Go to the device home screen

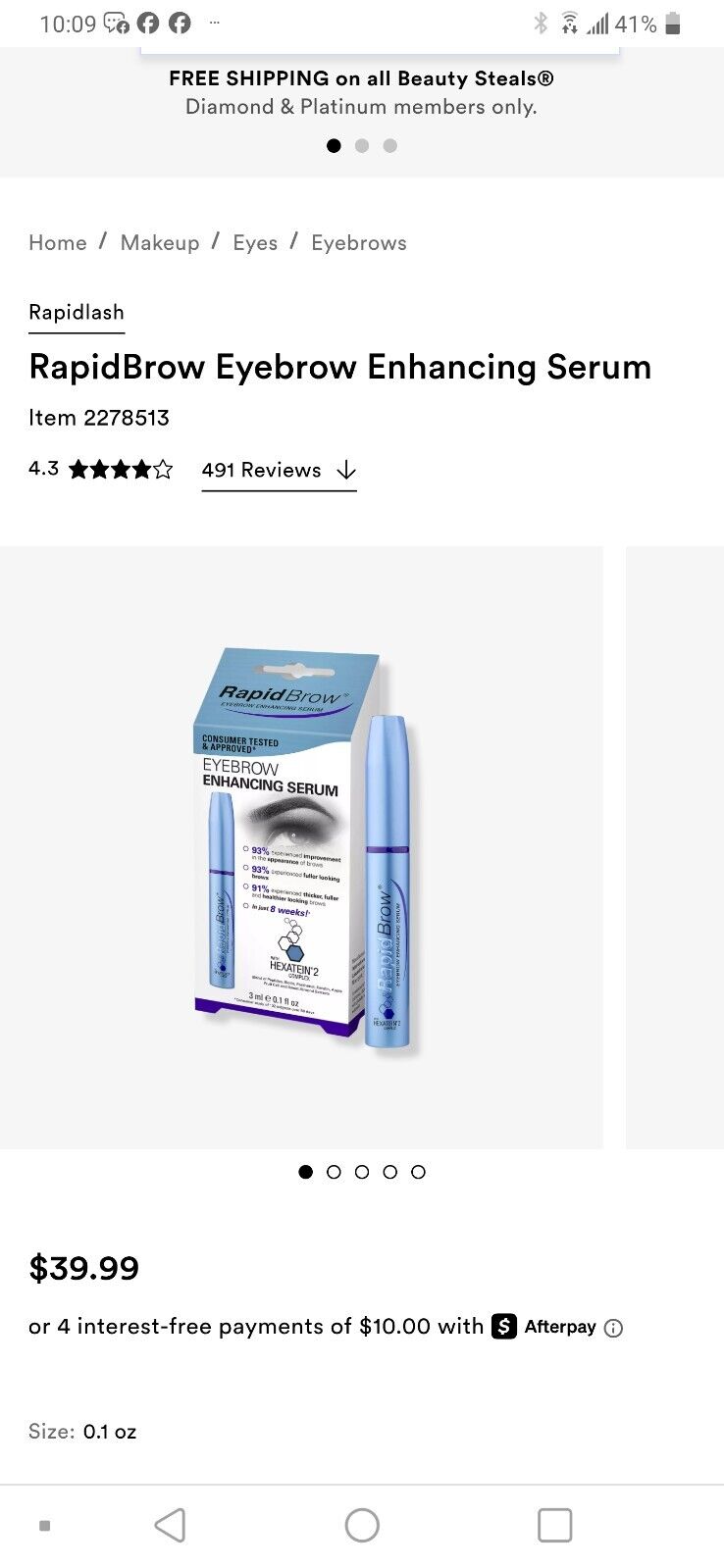(362, 1525)
